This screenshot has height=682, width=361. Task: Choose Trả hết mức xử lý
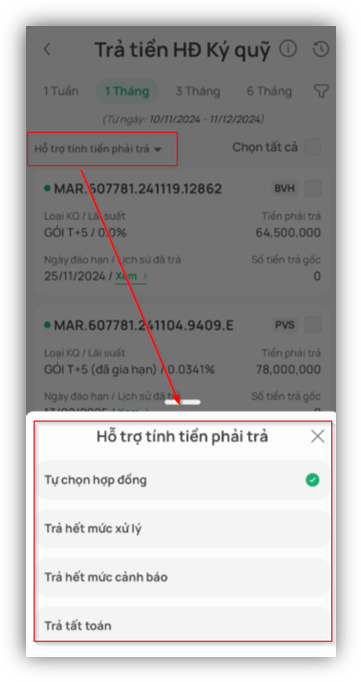(x=183, y=529)
